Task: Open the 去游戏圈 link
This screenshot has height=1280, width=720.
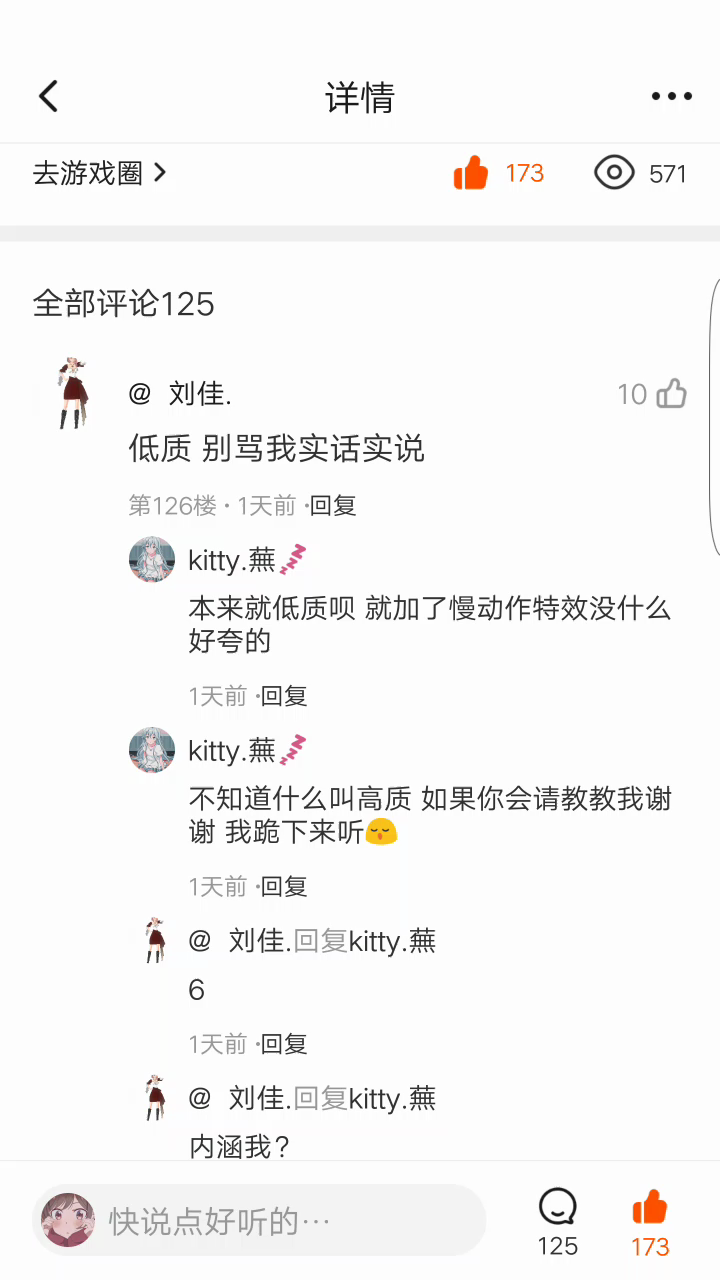Action: 99,174
